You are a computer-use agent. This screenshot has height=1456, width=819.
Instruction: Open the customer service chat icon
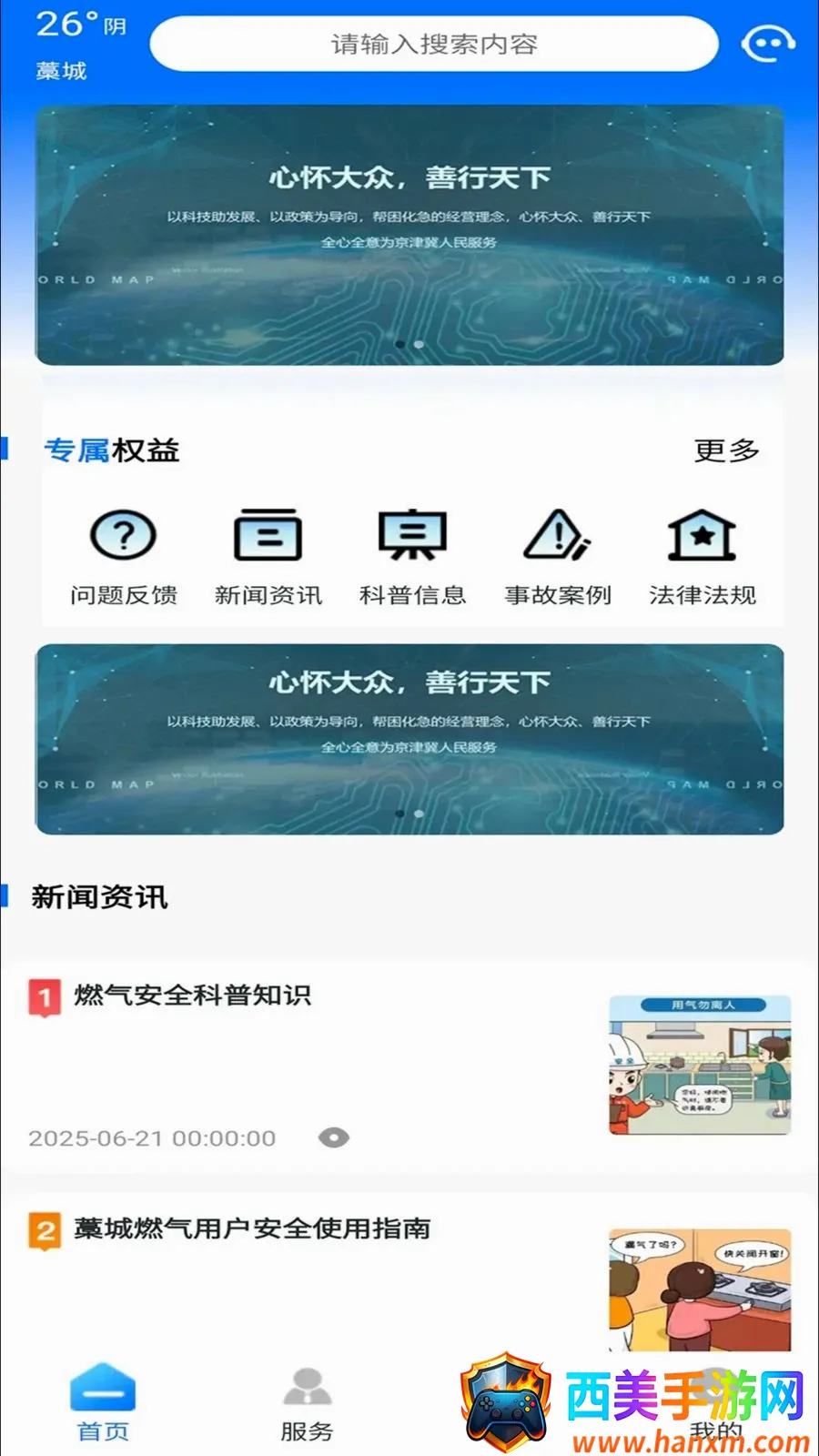pos(767,43)
